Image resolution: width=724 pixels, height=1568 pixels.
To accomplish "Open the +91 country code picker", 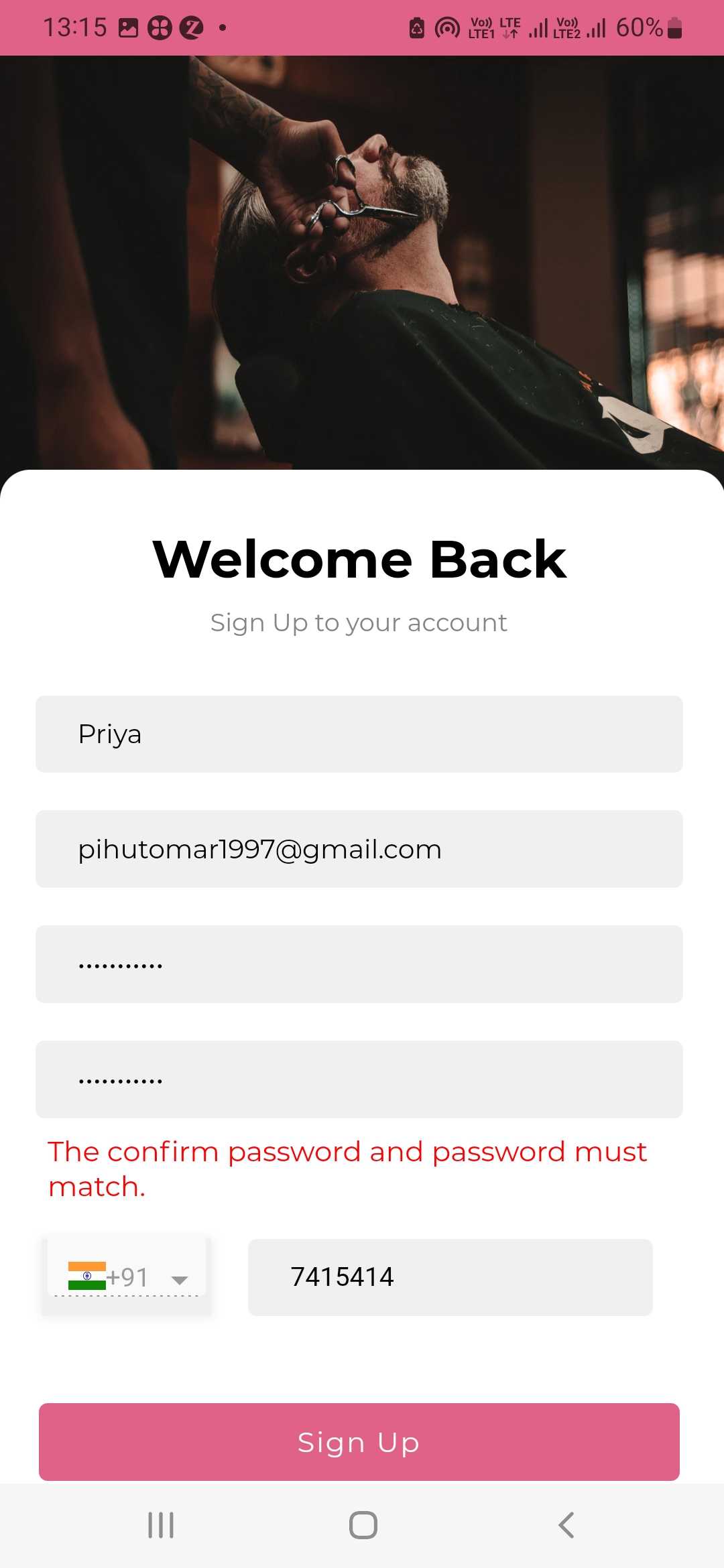I will click(x=127, y=1277).
